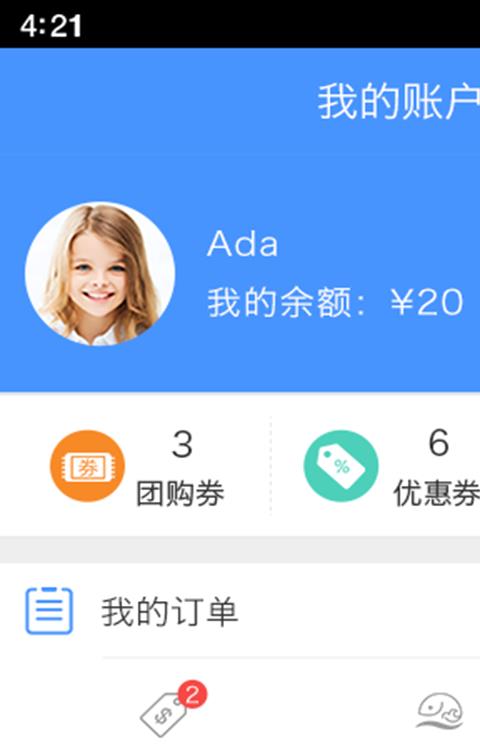Screen dimensions: 480x745
Task: Open Ada's profile avatar
Action: coord(100,274)
